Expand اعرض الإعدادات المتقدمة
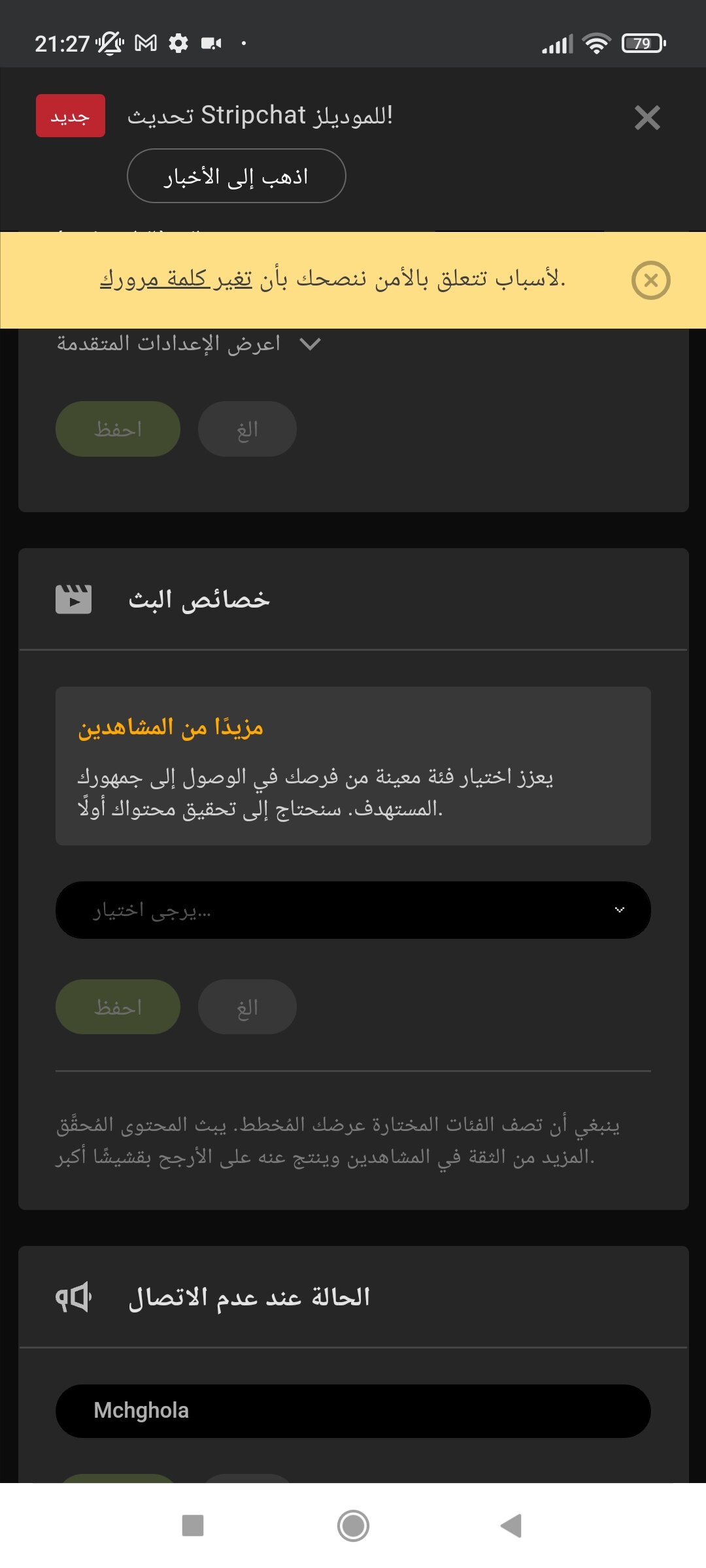The height and width of the screenshot is (1568, 706). (189, 344)
